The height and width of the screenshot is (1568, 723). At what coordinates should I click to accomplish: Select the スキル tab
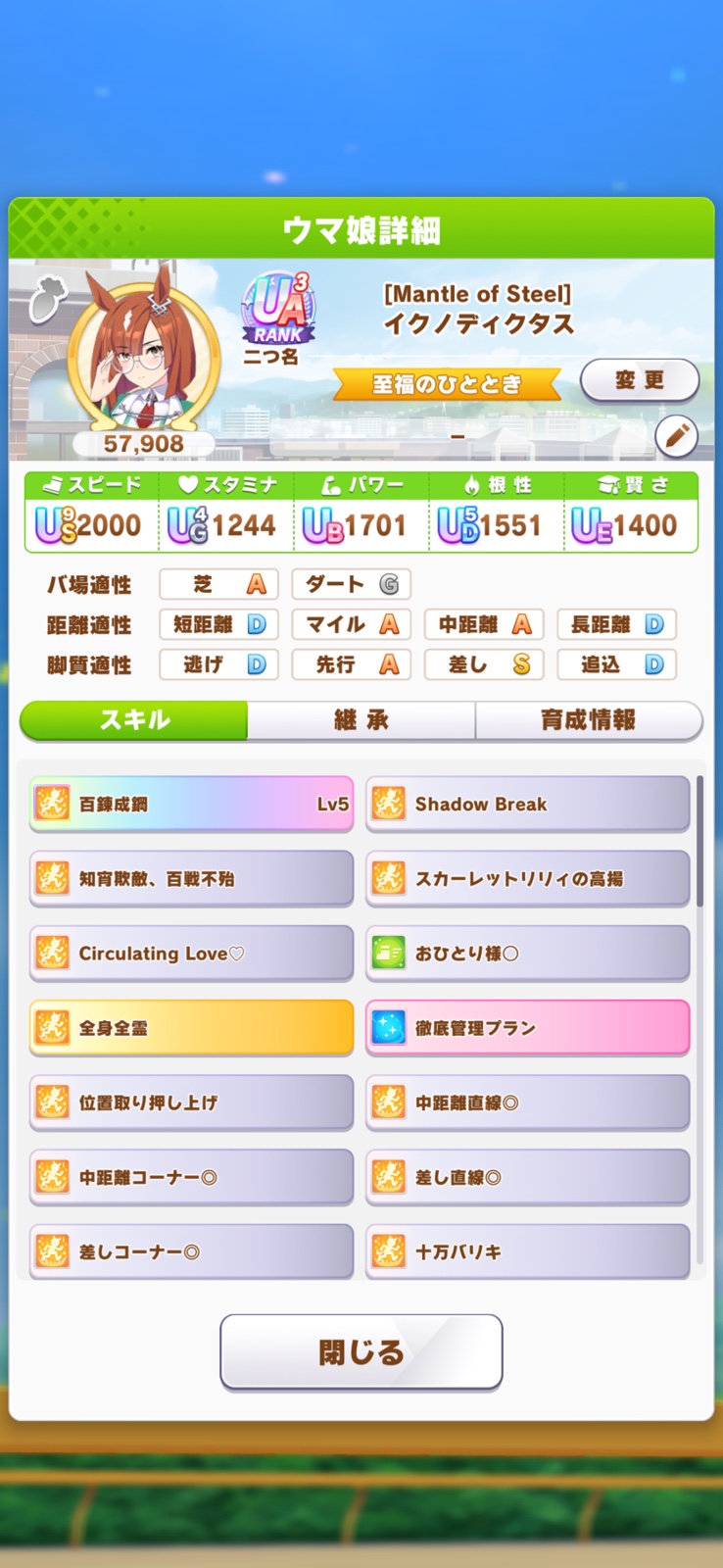(134, 720)
